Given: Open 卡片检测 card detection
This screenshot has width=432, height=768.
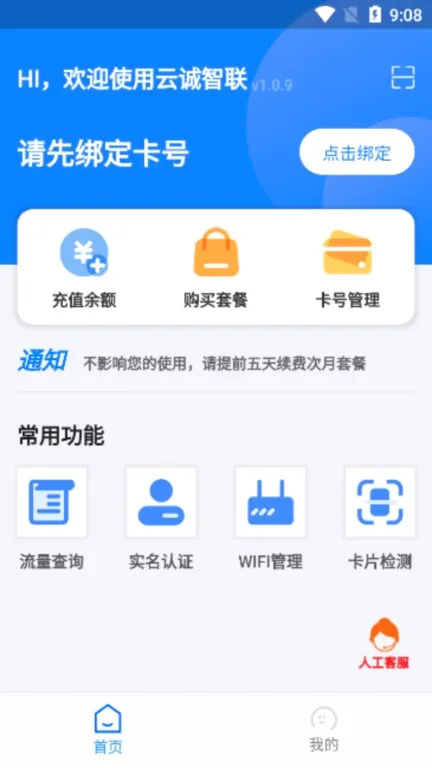Looking at the screenshot, I should click(380, 519).
